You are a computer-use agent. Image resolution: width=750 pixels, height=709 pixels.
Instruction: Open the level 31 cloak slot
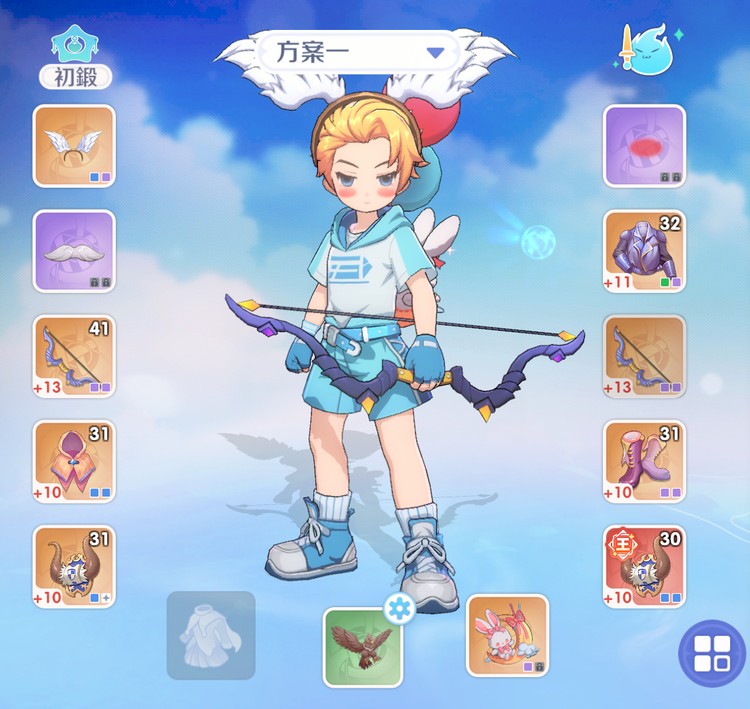pyautogui.click(x=74, y=461)
